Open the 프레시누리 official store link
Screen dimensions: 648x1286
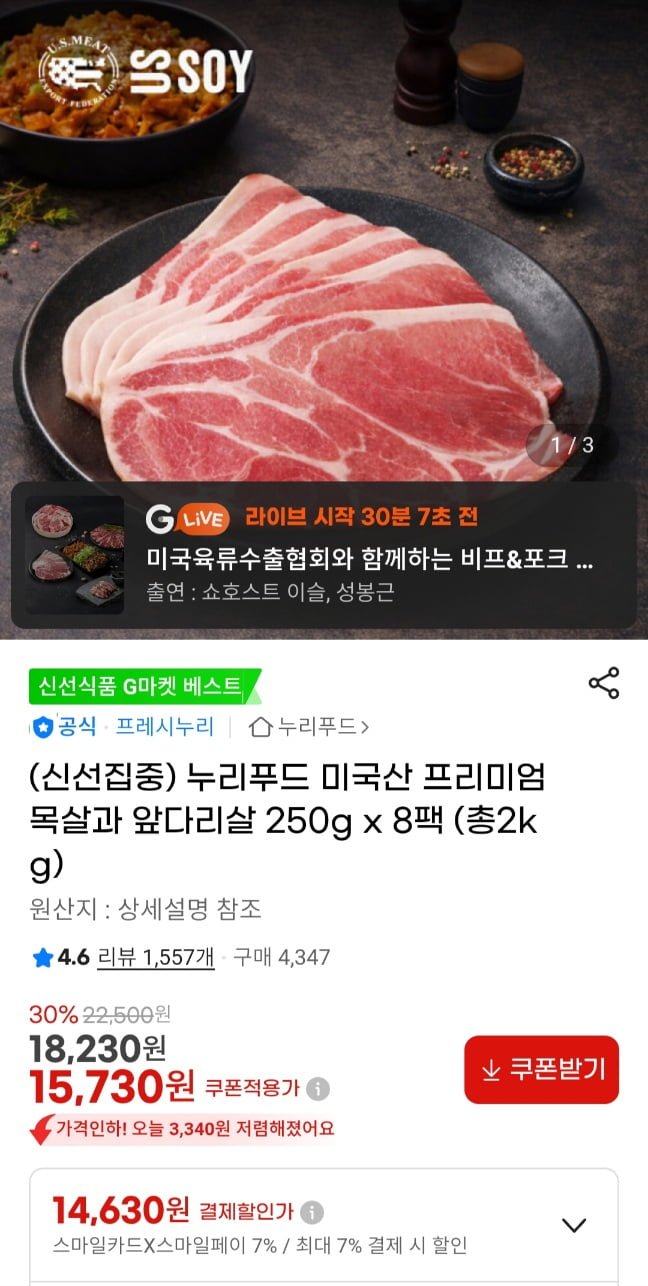pyautogui.click(x=164, y=727)
